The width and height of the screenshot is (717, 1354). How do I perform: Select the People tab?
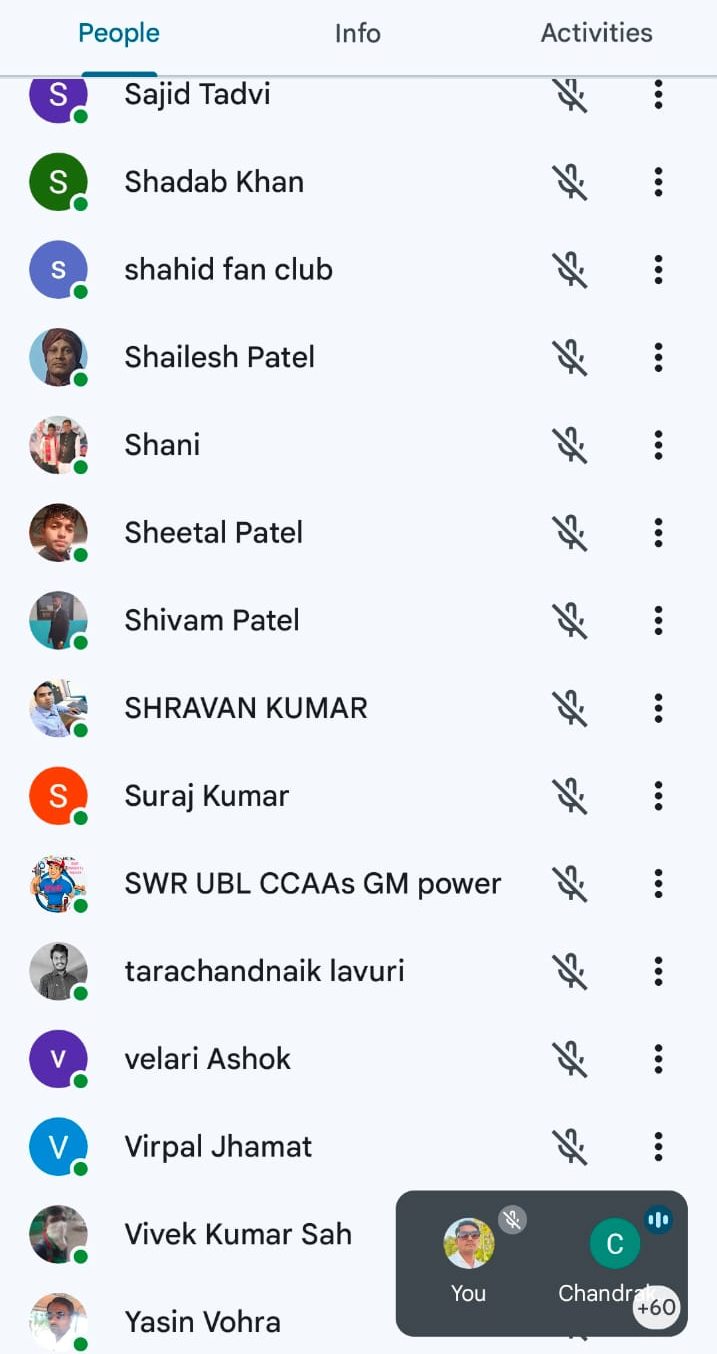tap(119, 33)
